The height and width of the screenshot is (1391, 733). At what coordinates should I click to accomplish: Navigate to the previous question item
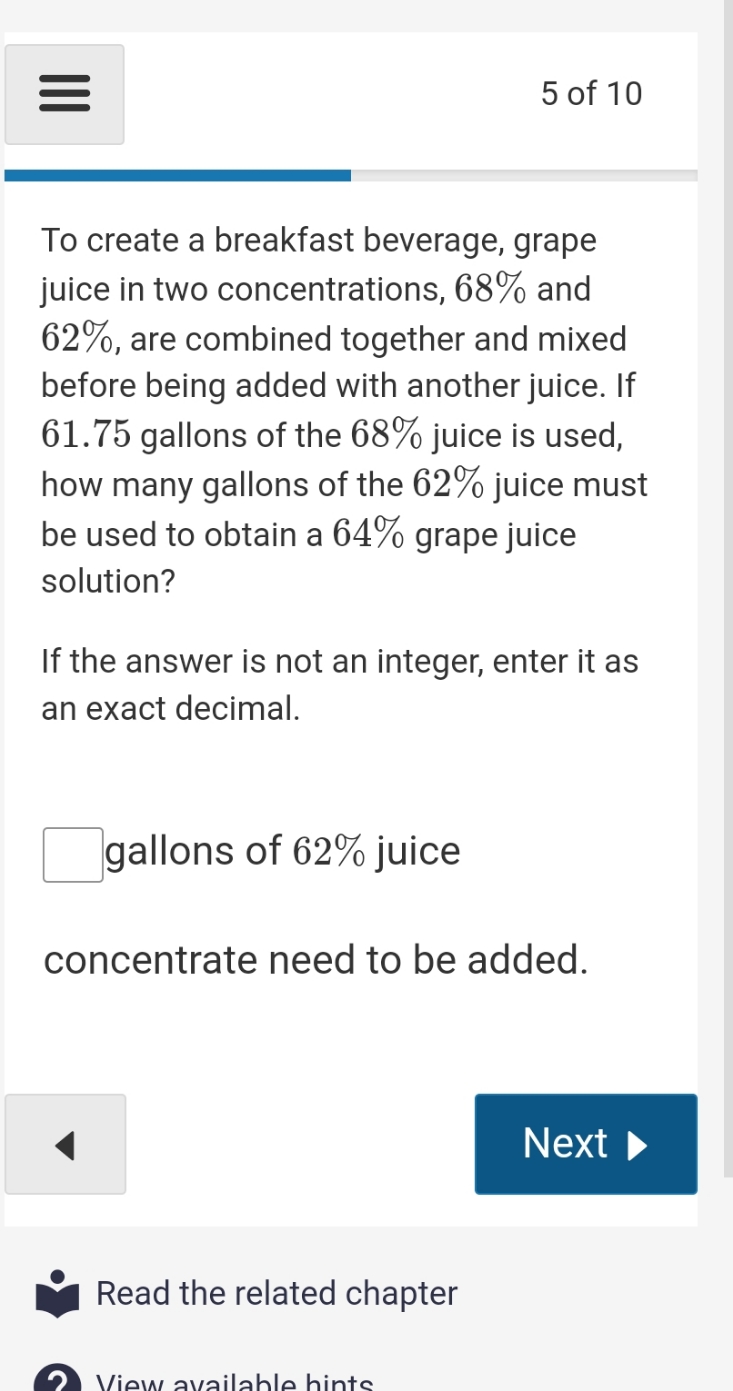pos(64,1144)
